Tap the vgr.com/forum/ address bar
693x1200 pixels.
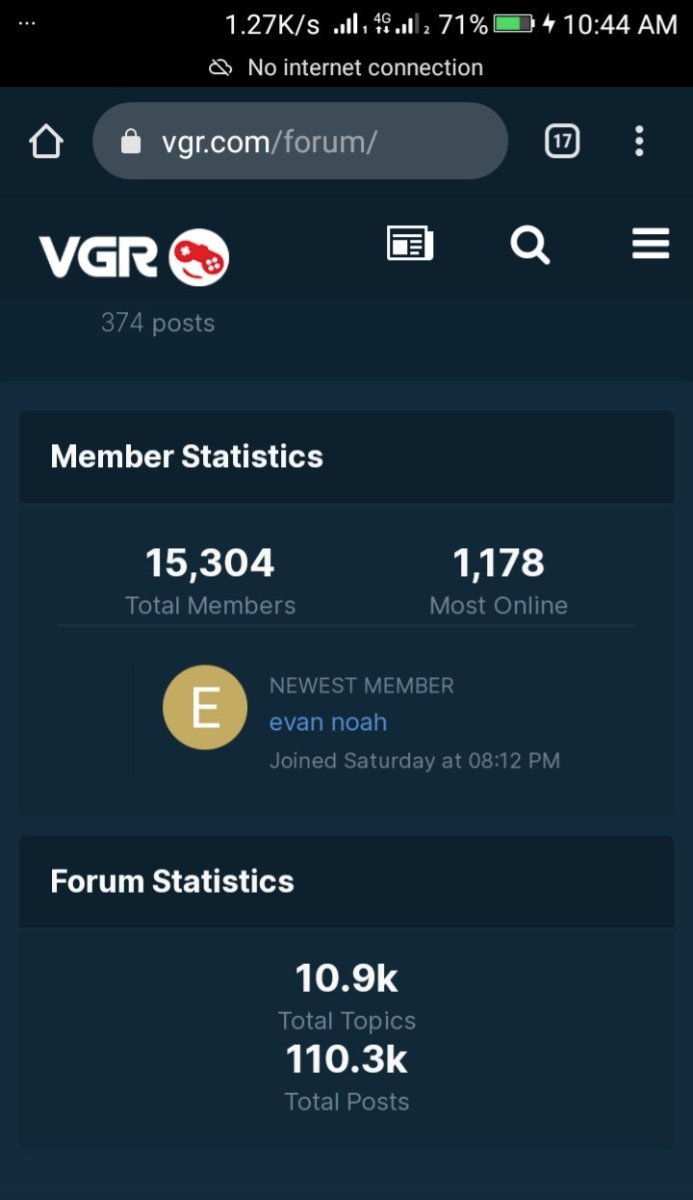[x=300, y=142]
